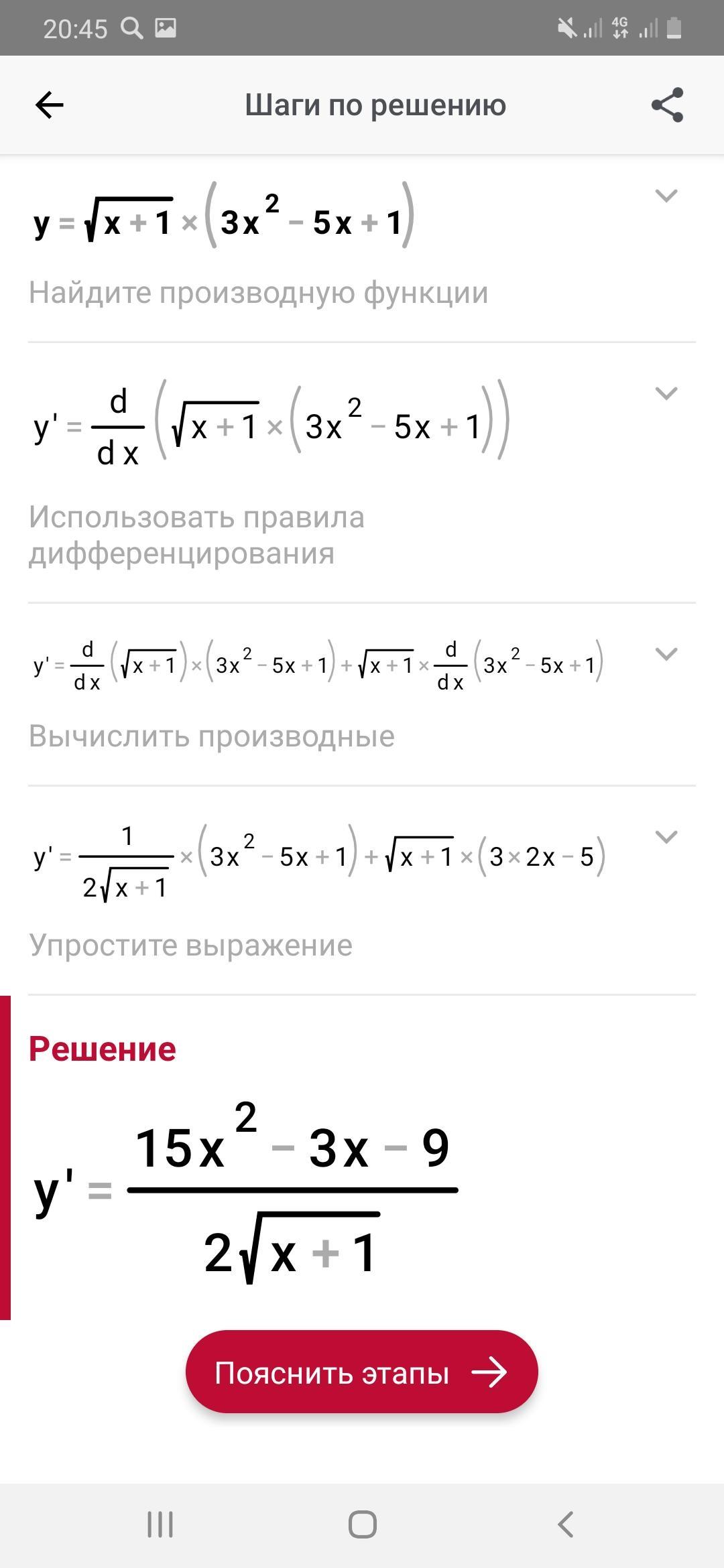
Task: Tap the 'Пояснить этапы' button
Action: [362, 1372]
